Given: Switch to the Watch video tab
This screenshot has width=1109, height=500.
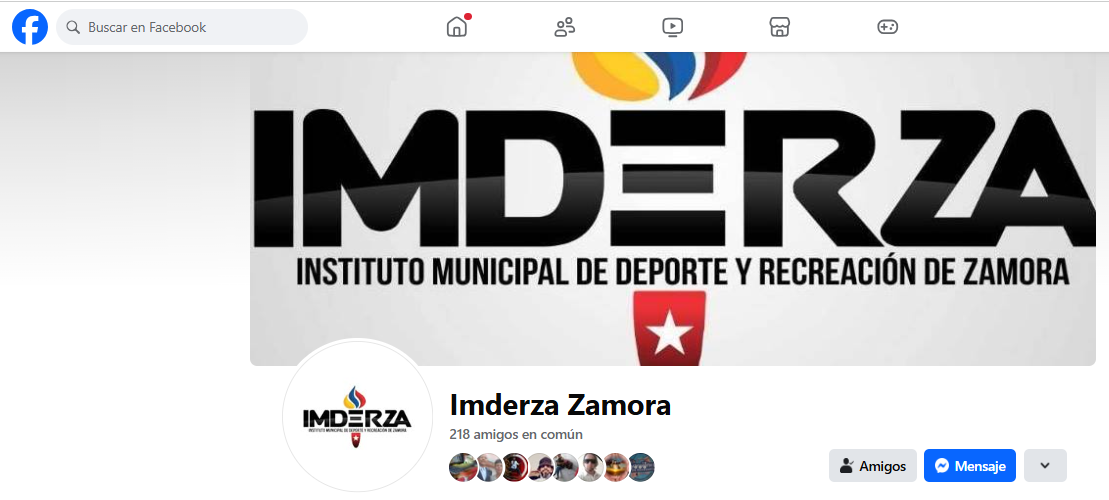Looking at the screenshot, I should pos(673,27).
